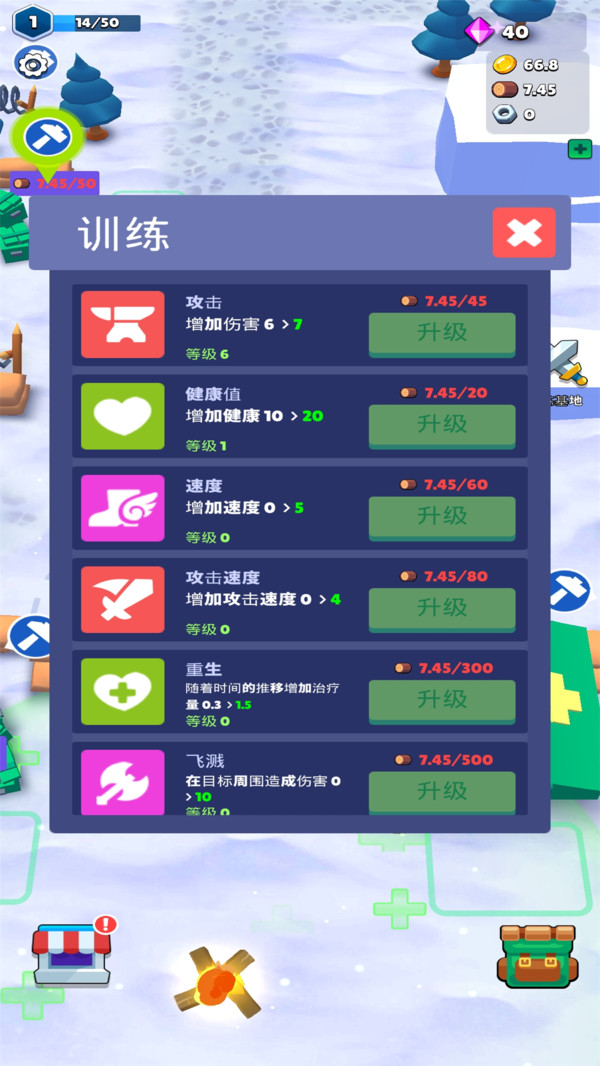Upgrade the 健康值 health skill
The width and height of the screenshot is (600, 1066).
pyautogui.click(x=442, y=426)
